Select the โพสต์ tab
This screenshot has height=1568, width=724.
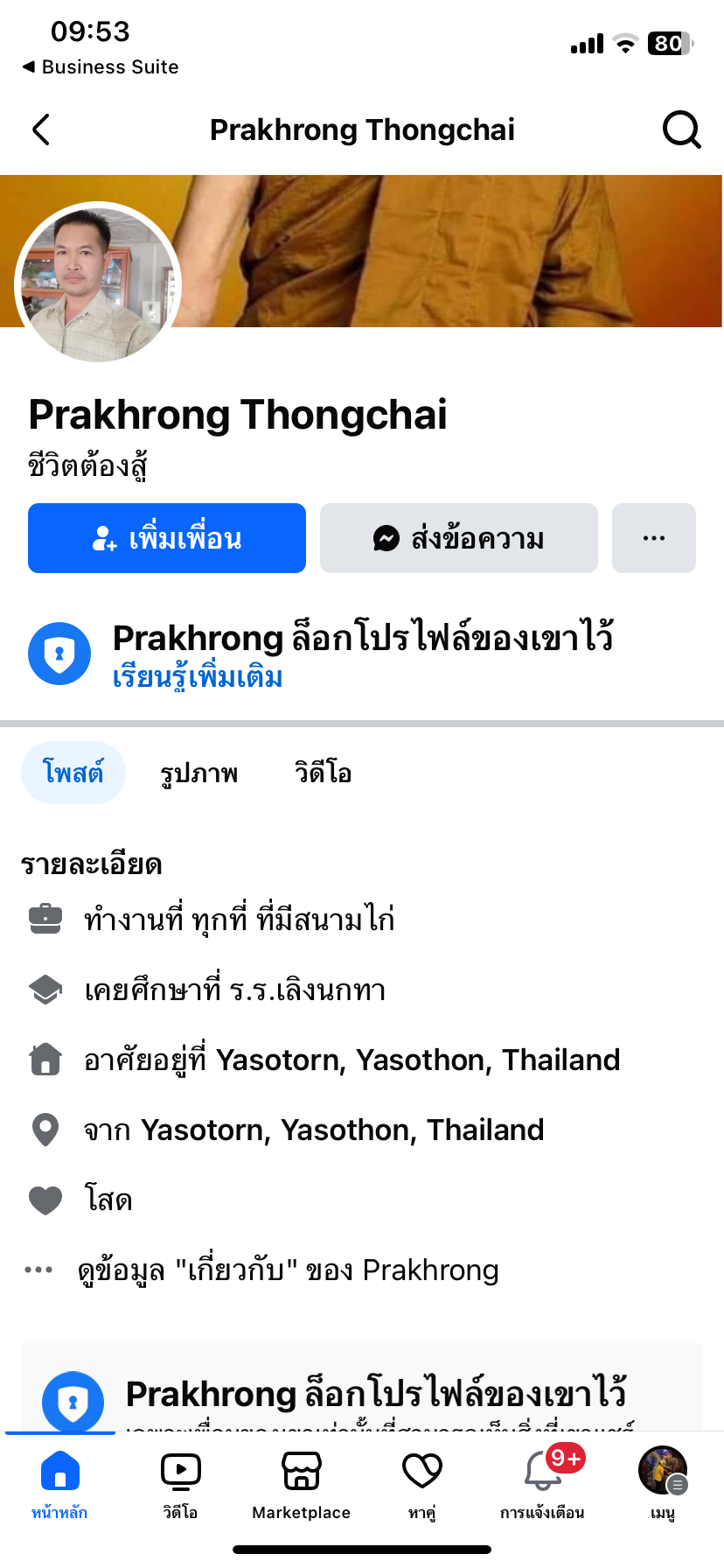[73, 773]
